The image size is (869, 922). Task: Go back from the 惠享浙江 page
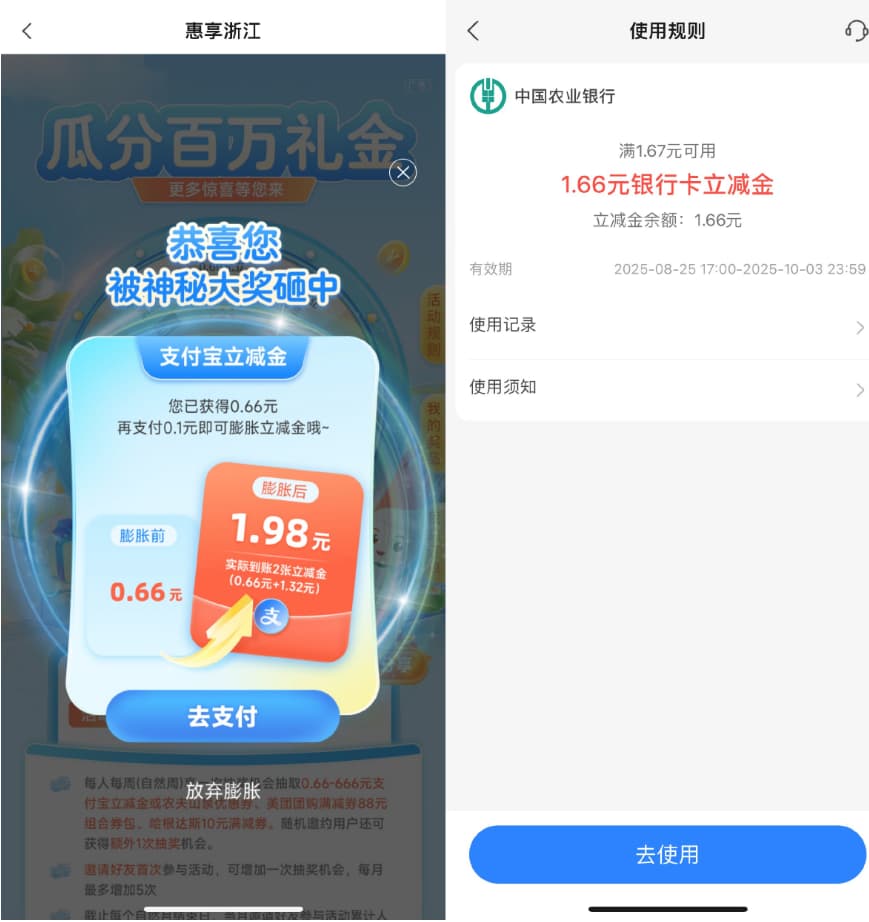27,31
